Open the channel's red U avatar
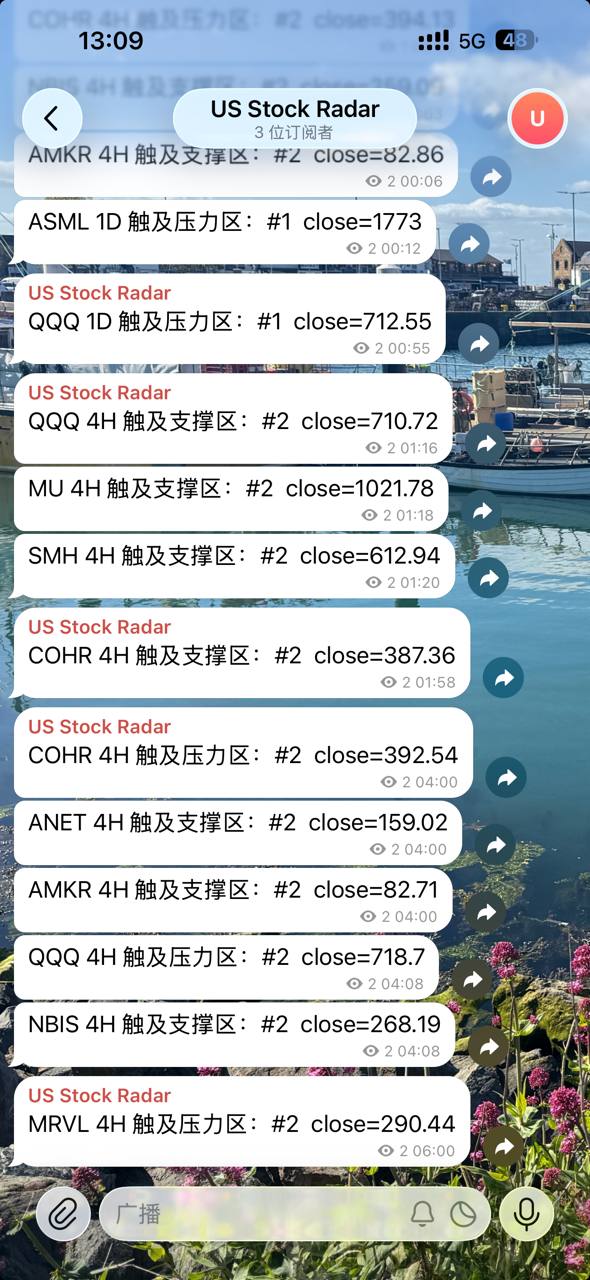590x1280 pixels. [x=537, y=119]
